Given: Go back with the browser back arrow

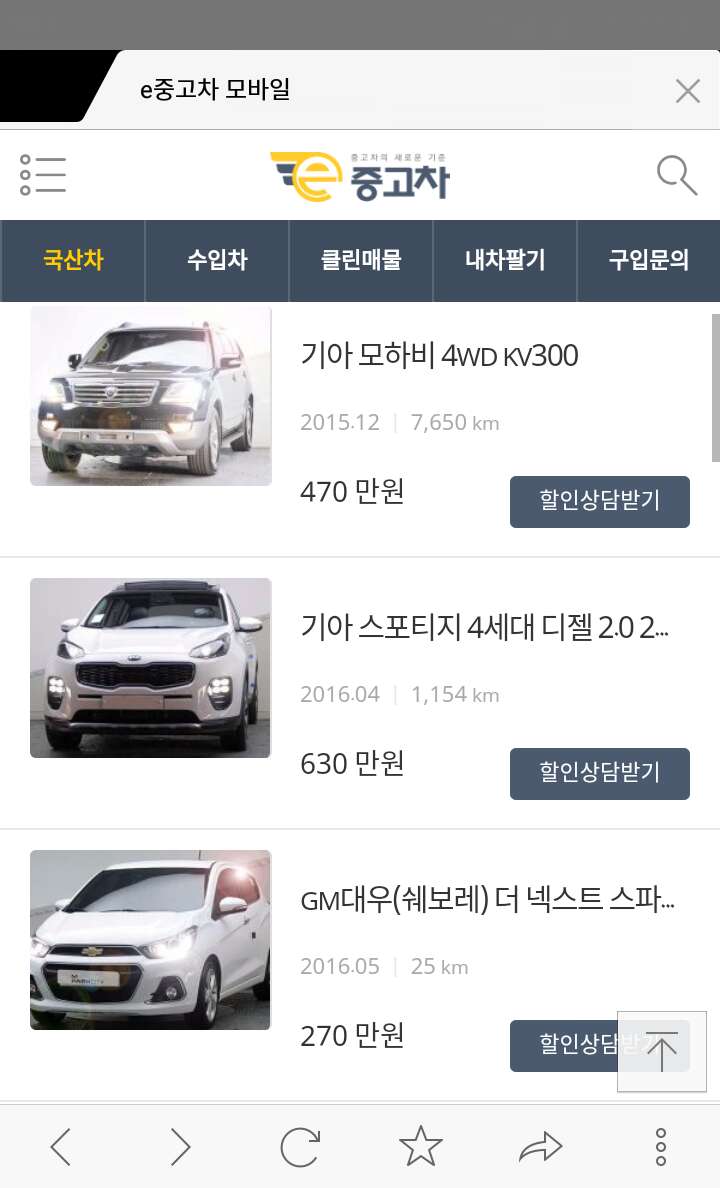Looking at the screenshot, I should (x=61, y=1146).
